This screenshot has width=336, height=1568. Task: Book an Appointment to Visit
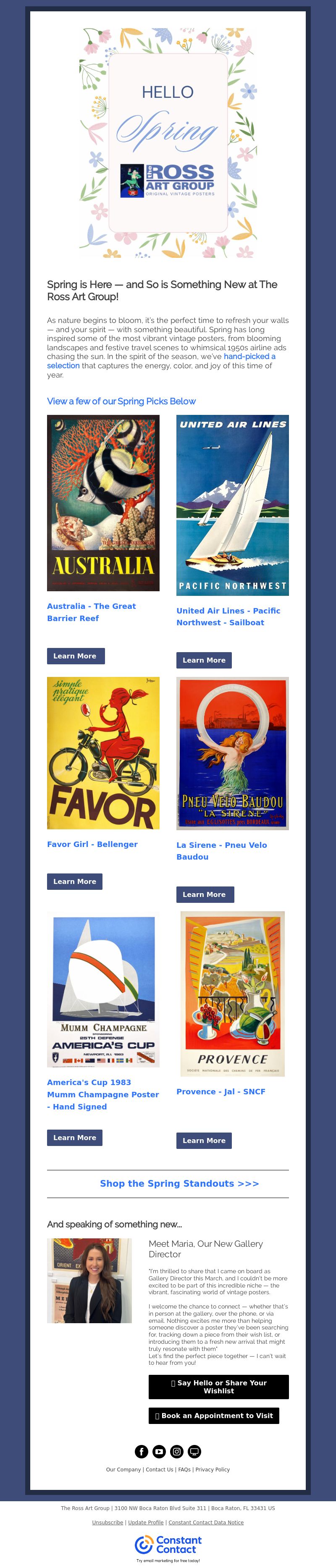click(x=214, y=1415)
